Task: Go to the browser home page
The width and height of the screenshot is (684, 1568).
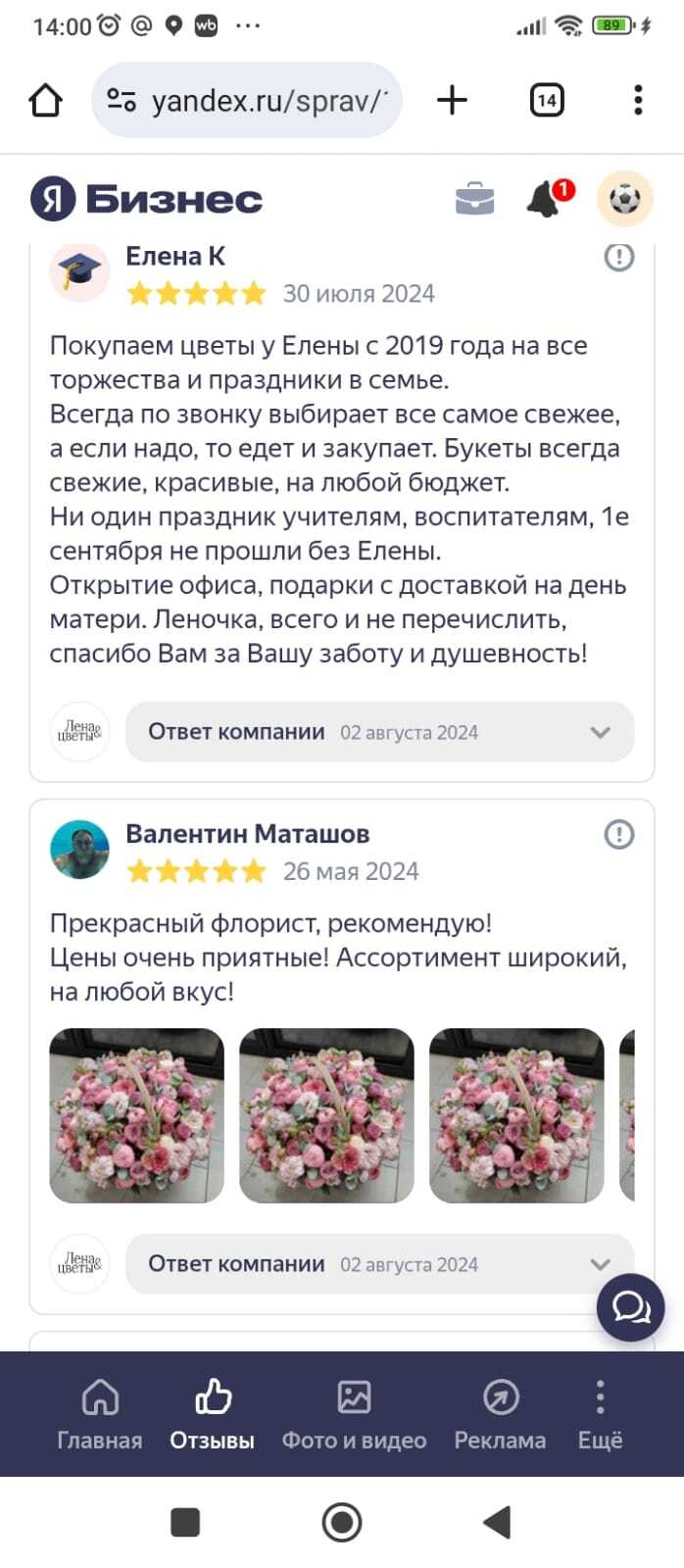Action: tap(46, 100)
